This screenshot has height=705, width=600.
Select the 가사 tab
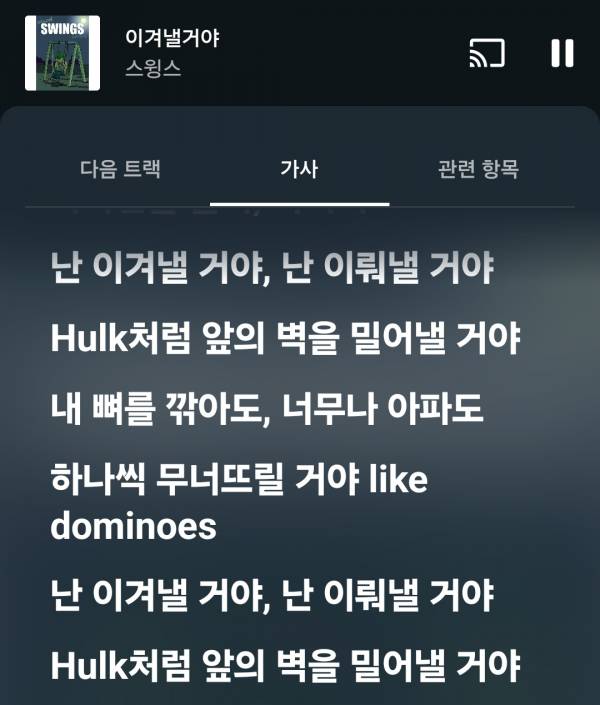tap(299, 168)
